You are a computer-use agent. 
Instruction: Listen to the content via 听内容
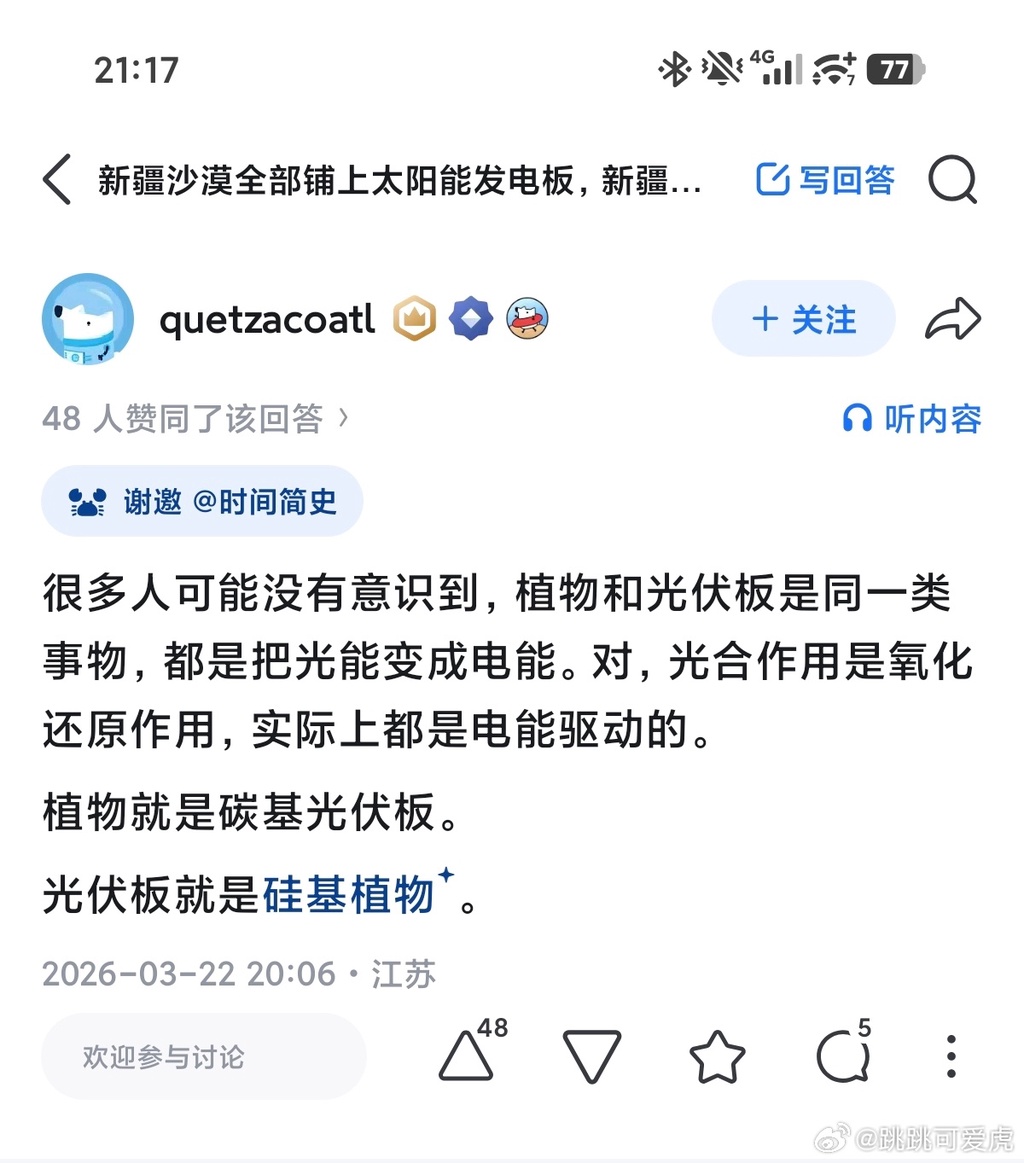point(912,418)
